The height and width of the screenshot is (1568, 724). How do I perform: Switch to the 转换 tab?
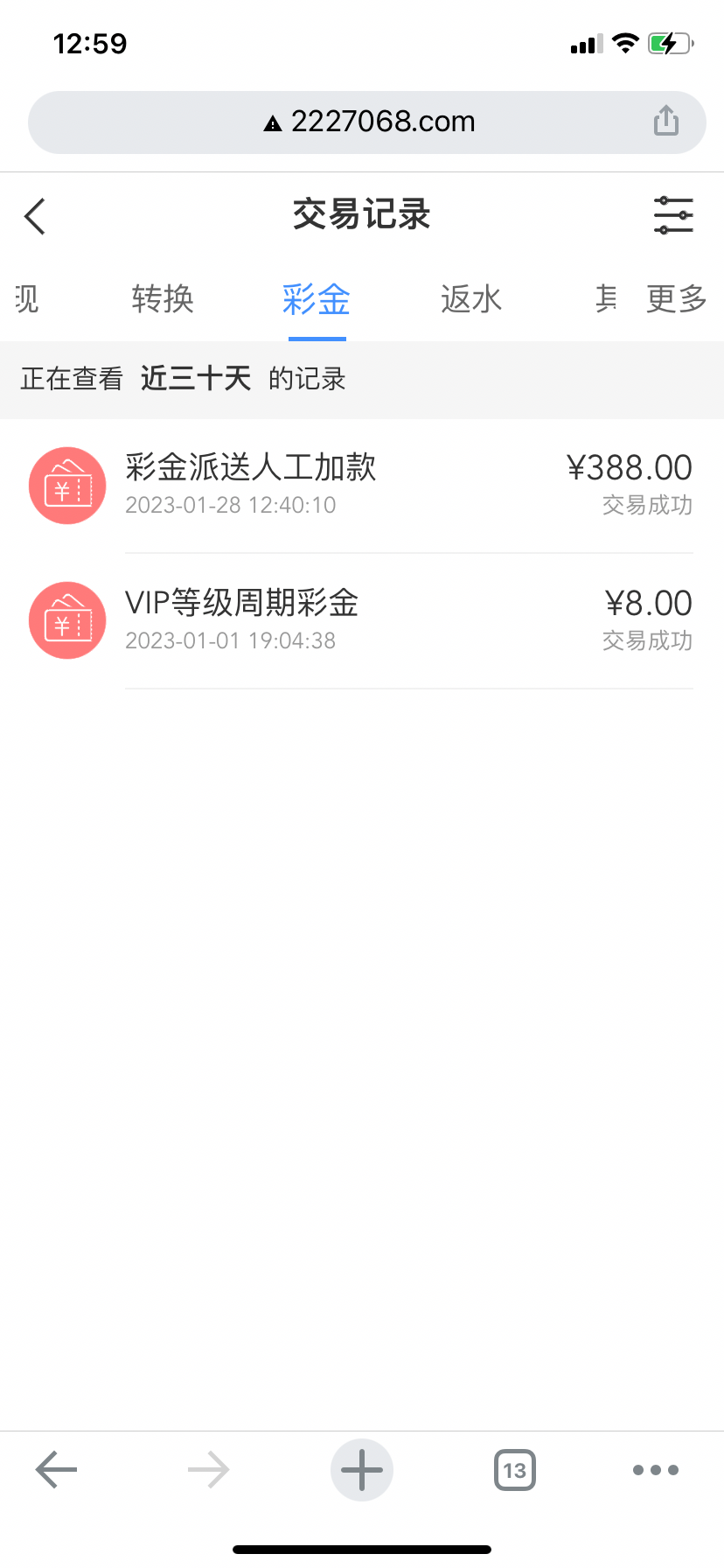pos(163,299)
